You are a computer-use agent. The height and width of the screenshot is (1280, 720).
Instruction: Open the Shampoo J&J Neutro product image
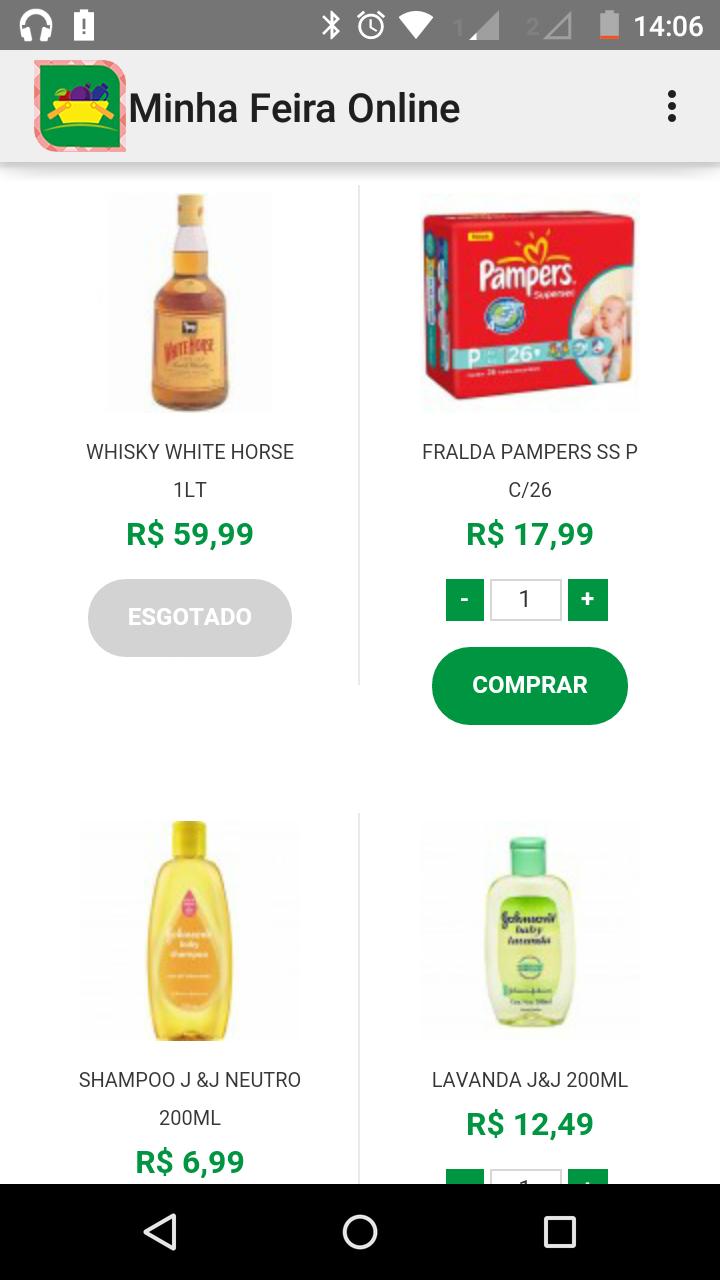[x=190, y=931]
